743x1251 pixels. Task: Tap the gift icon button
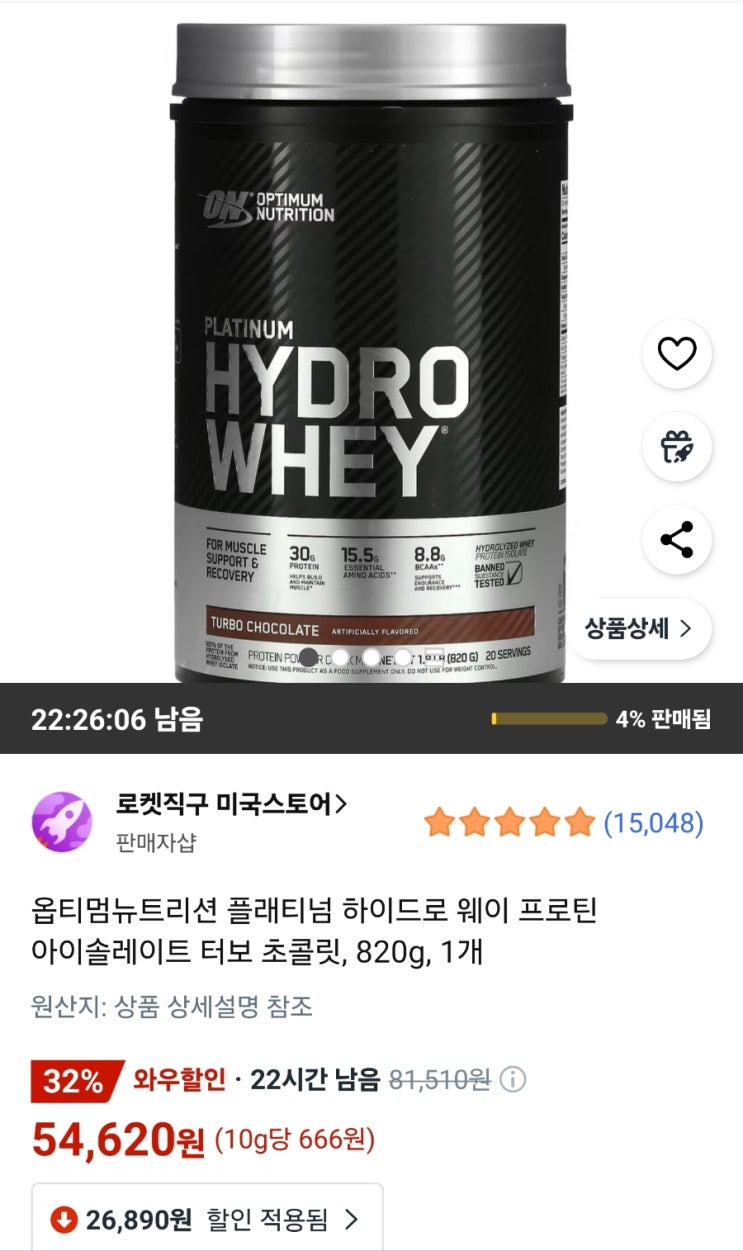[677, 446]
